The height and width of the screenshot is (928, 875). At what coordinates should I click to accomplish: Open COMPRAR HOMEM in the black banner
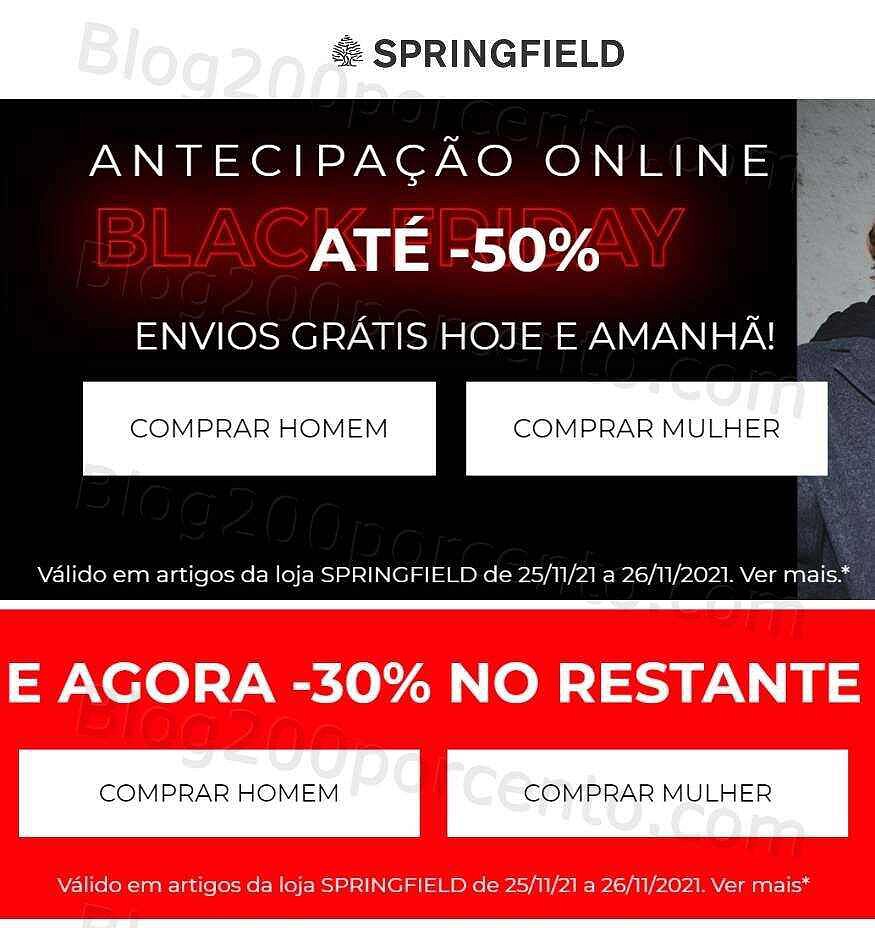click(259, 428)
